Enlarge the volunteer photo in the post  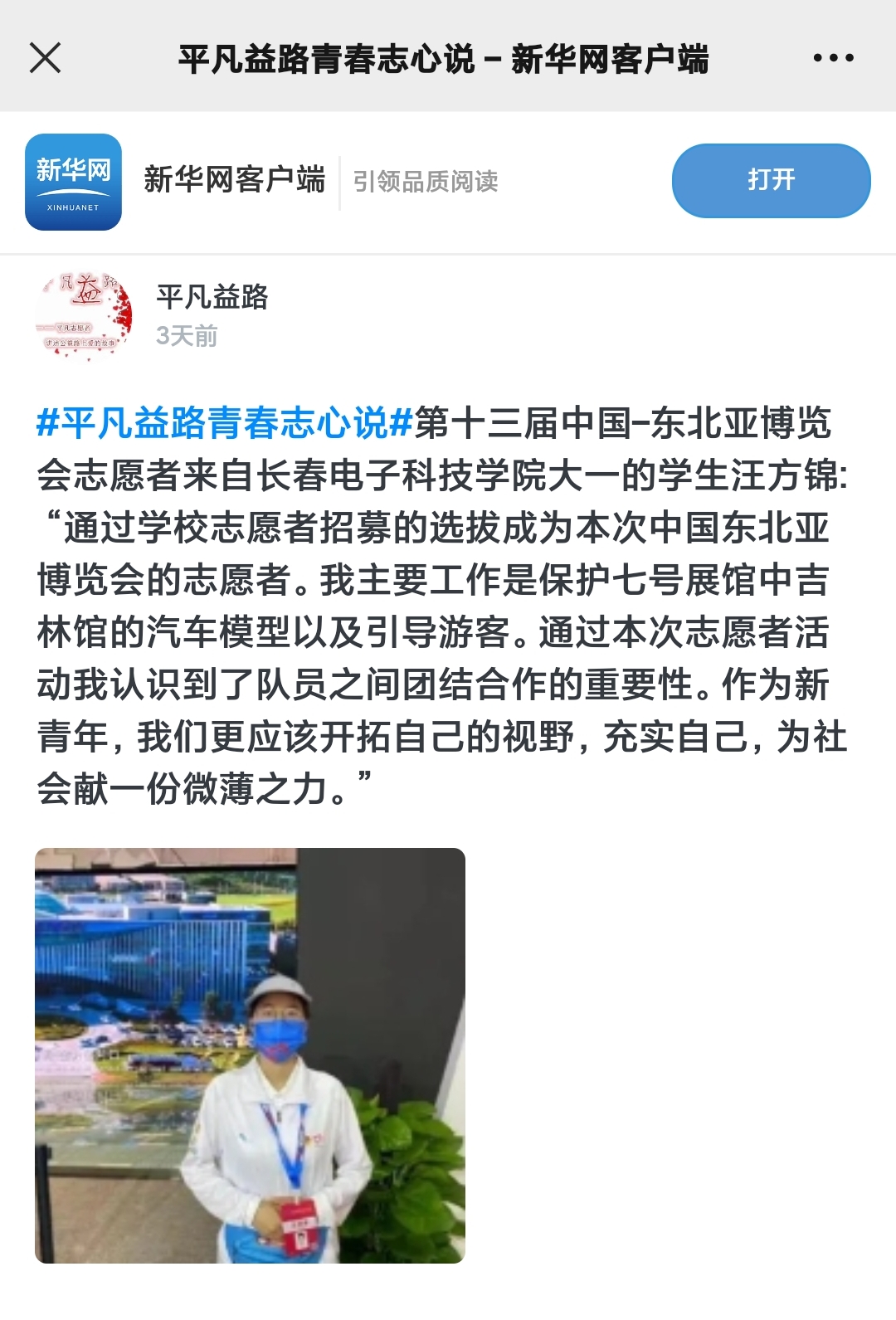click(x=250, y=1055)
